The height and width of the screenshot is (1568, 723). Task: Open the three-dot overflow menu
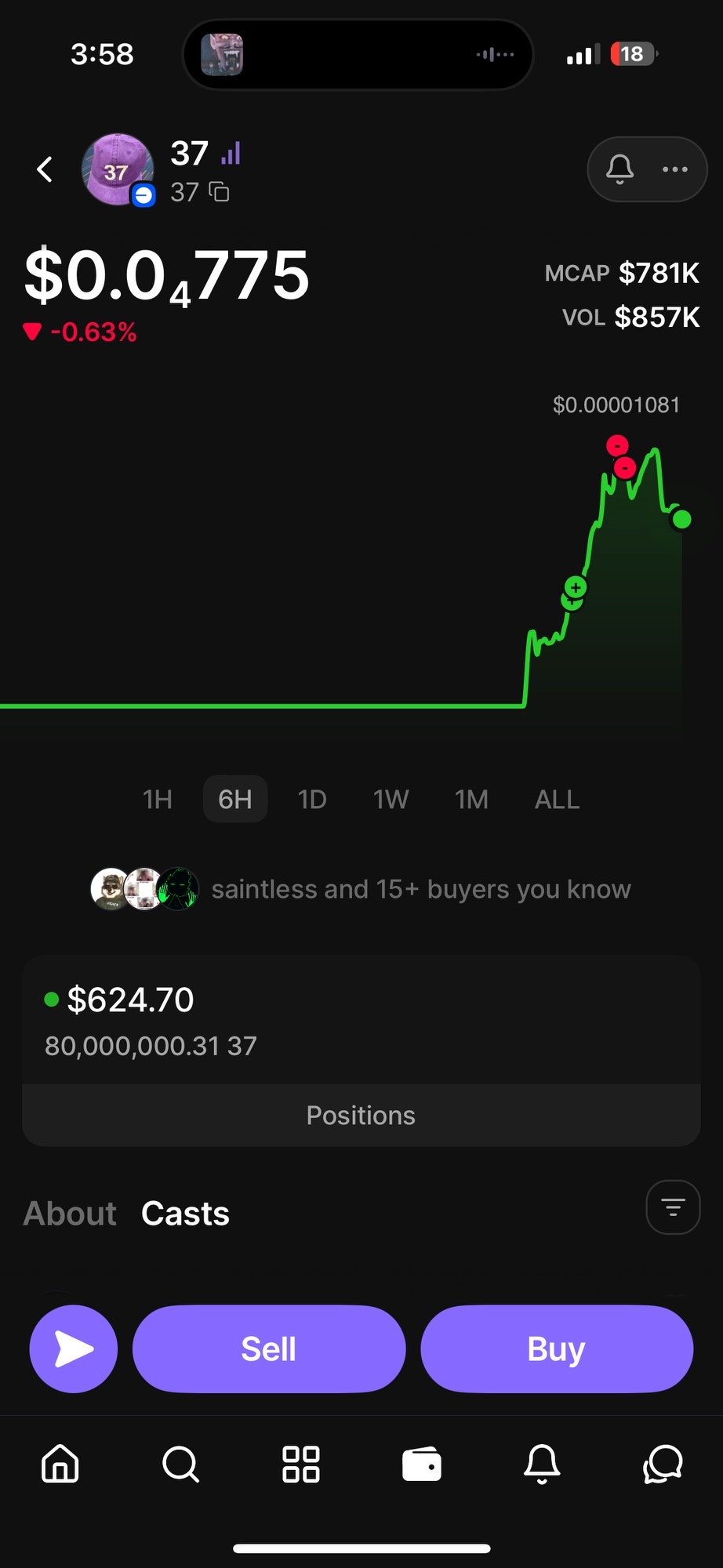click(674, 169)
